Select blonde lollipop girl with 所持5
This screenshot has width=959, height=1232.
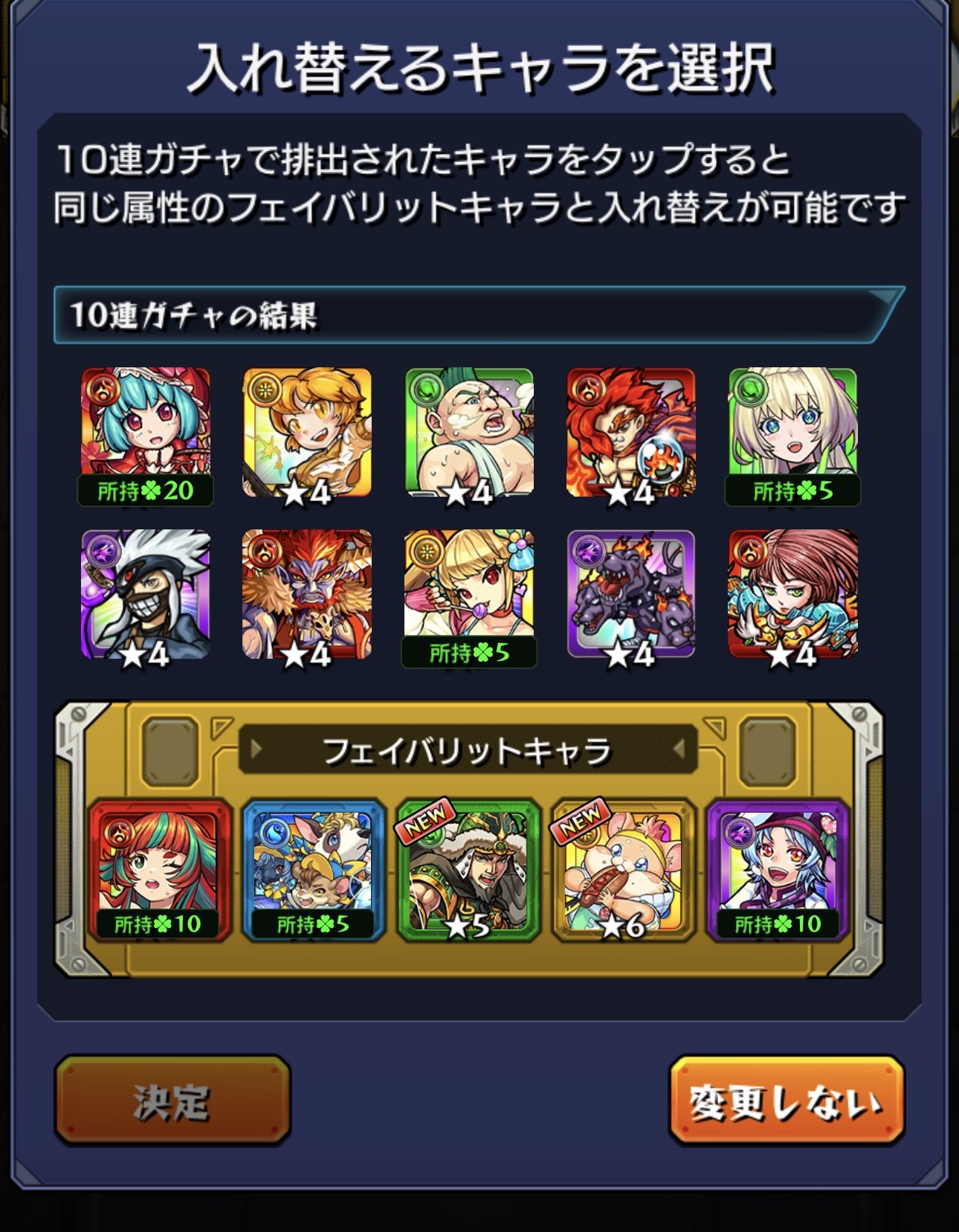[x=469, y=595]
